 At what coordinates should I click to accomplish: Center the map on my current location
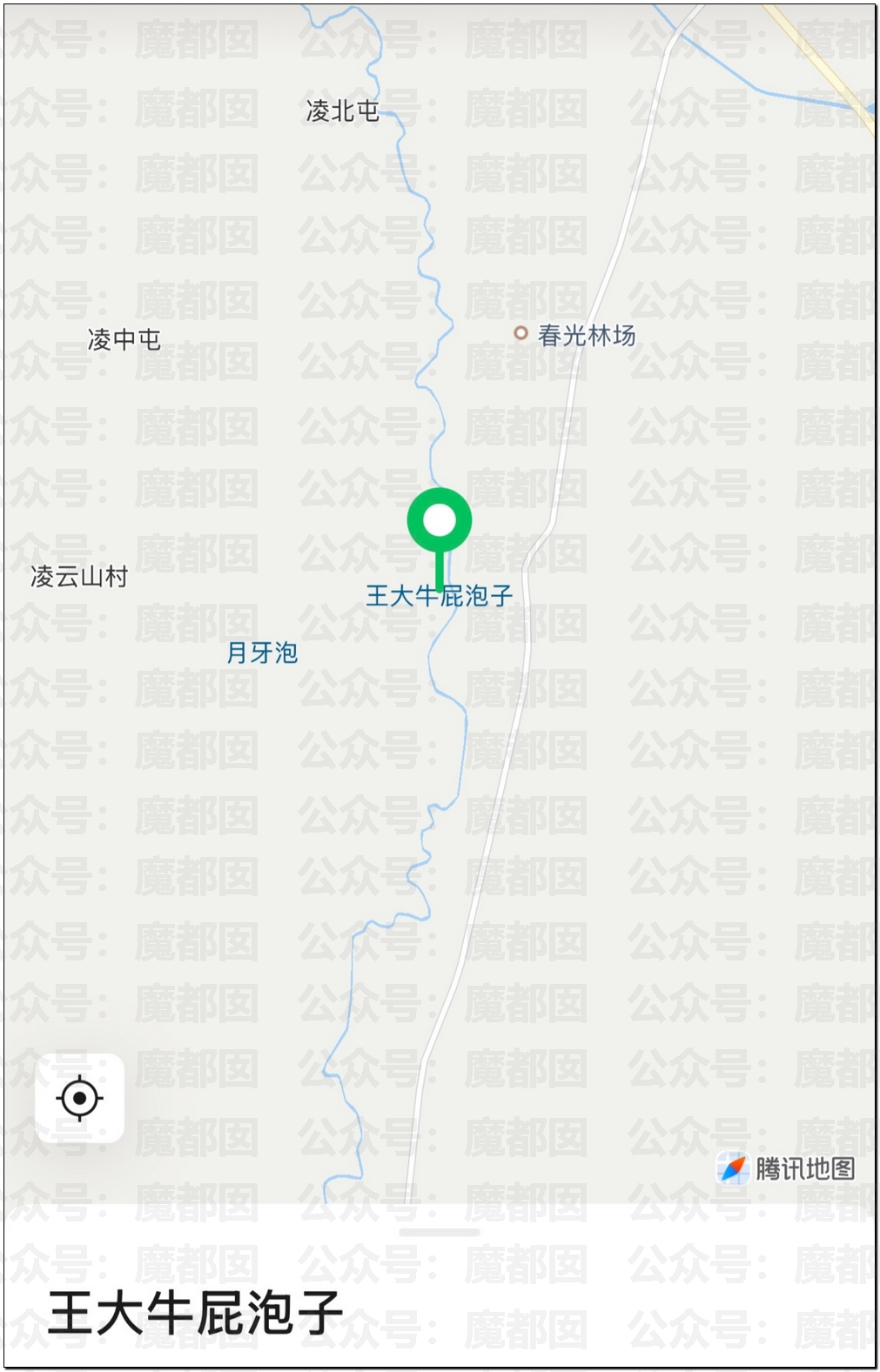tap(79, 1098)
